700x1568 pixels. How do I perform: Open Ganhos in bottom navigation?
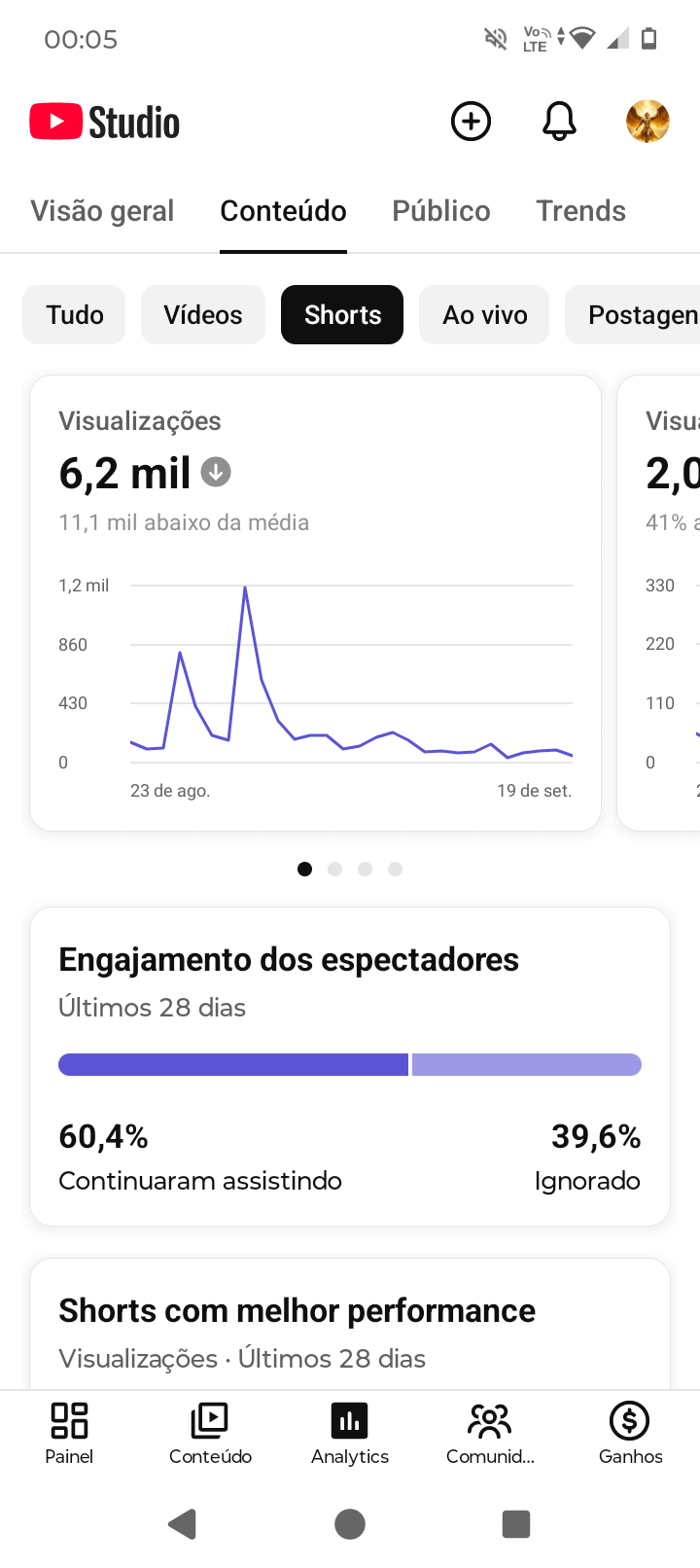tap(630, 1434)
